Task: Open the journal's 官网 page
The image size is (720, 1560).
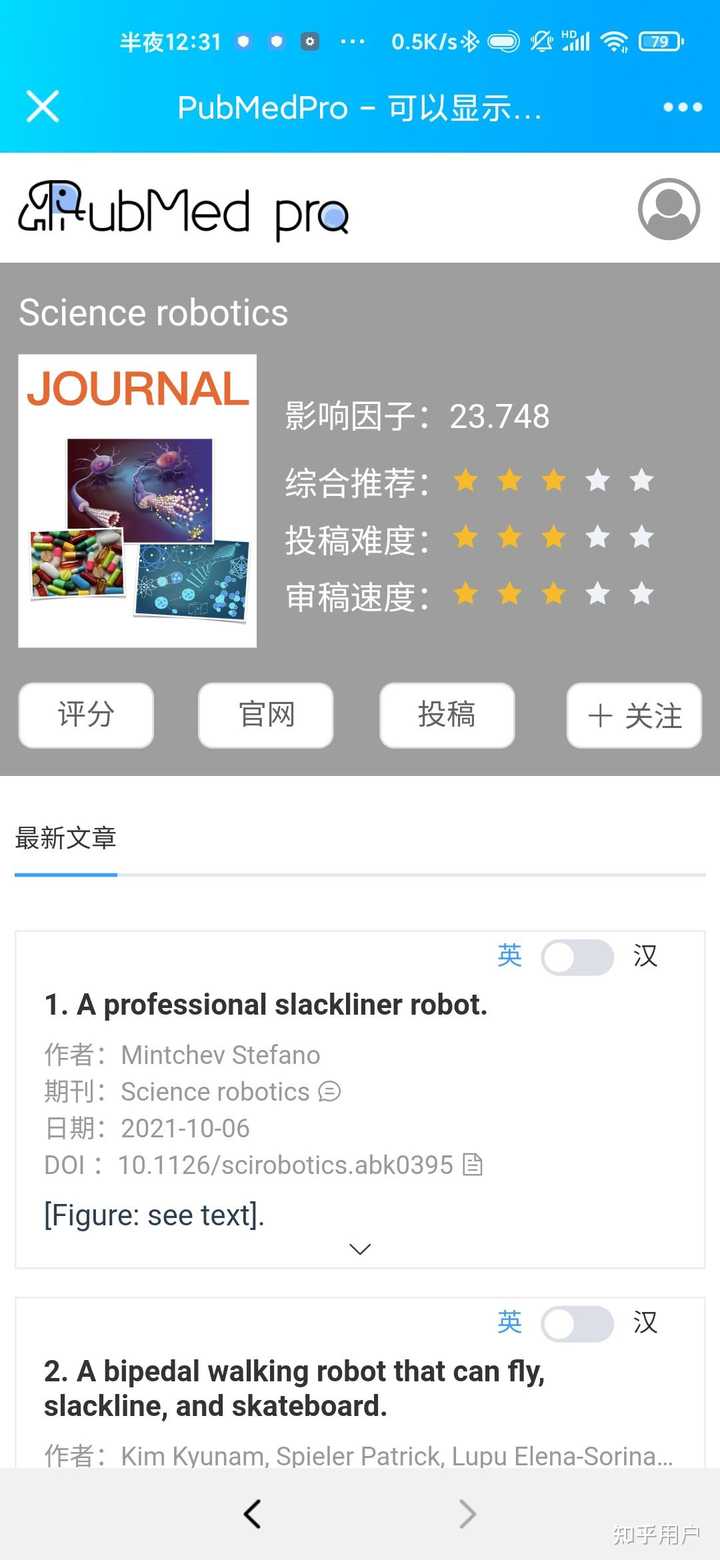Action: [x=265, y=715]
